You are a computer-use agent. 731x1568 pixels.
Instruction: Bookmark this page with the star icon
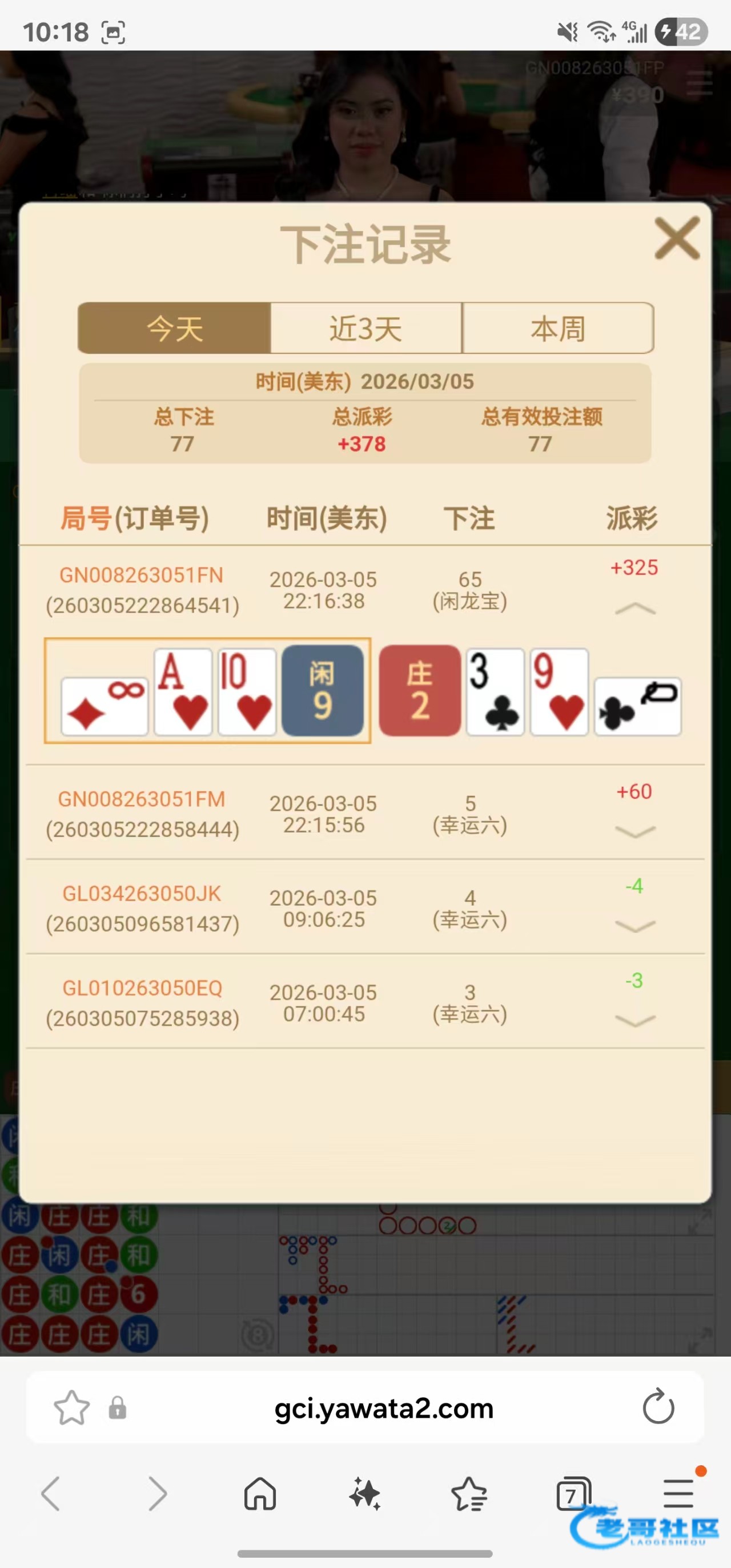[72, 1407]
